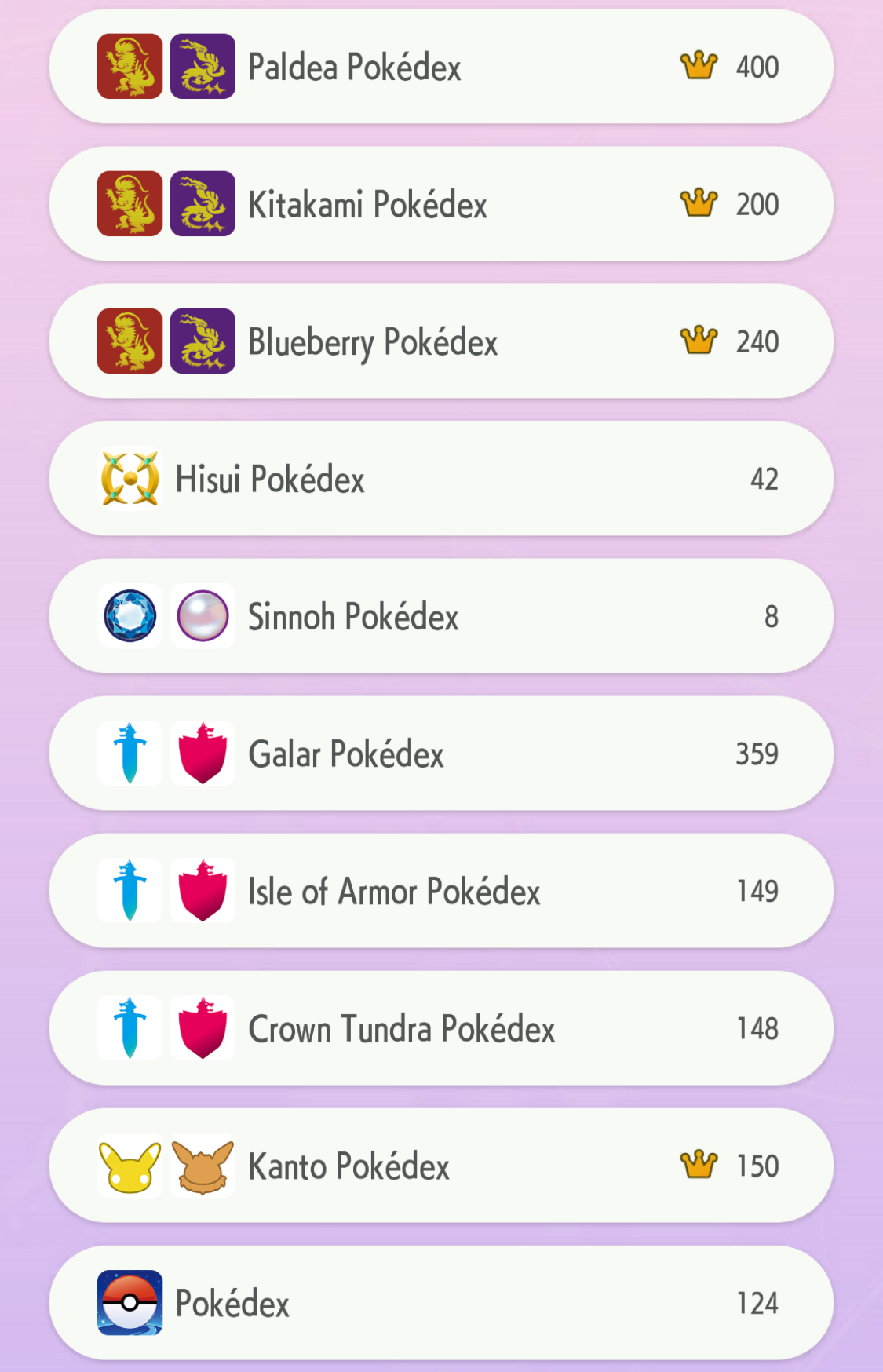The height and width of the screenshot is (1372, 883).
Task: Select the Kanto Pokédex row
Action: click(440, 1166)
